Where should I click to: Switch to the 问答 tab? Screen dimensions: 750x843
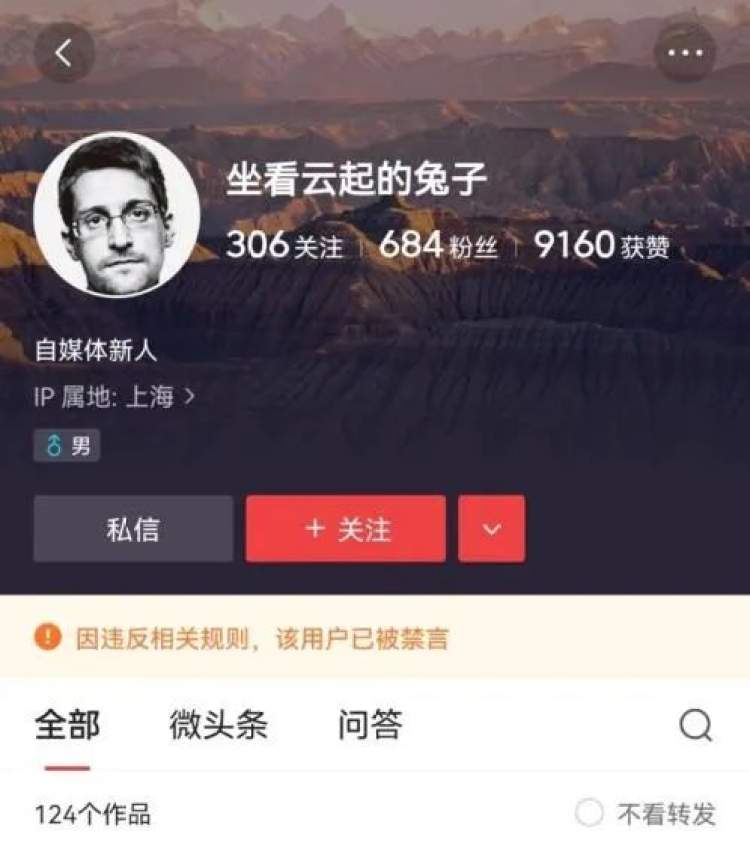370,725
